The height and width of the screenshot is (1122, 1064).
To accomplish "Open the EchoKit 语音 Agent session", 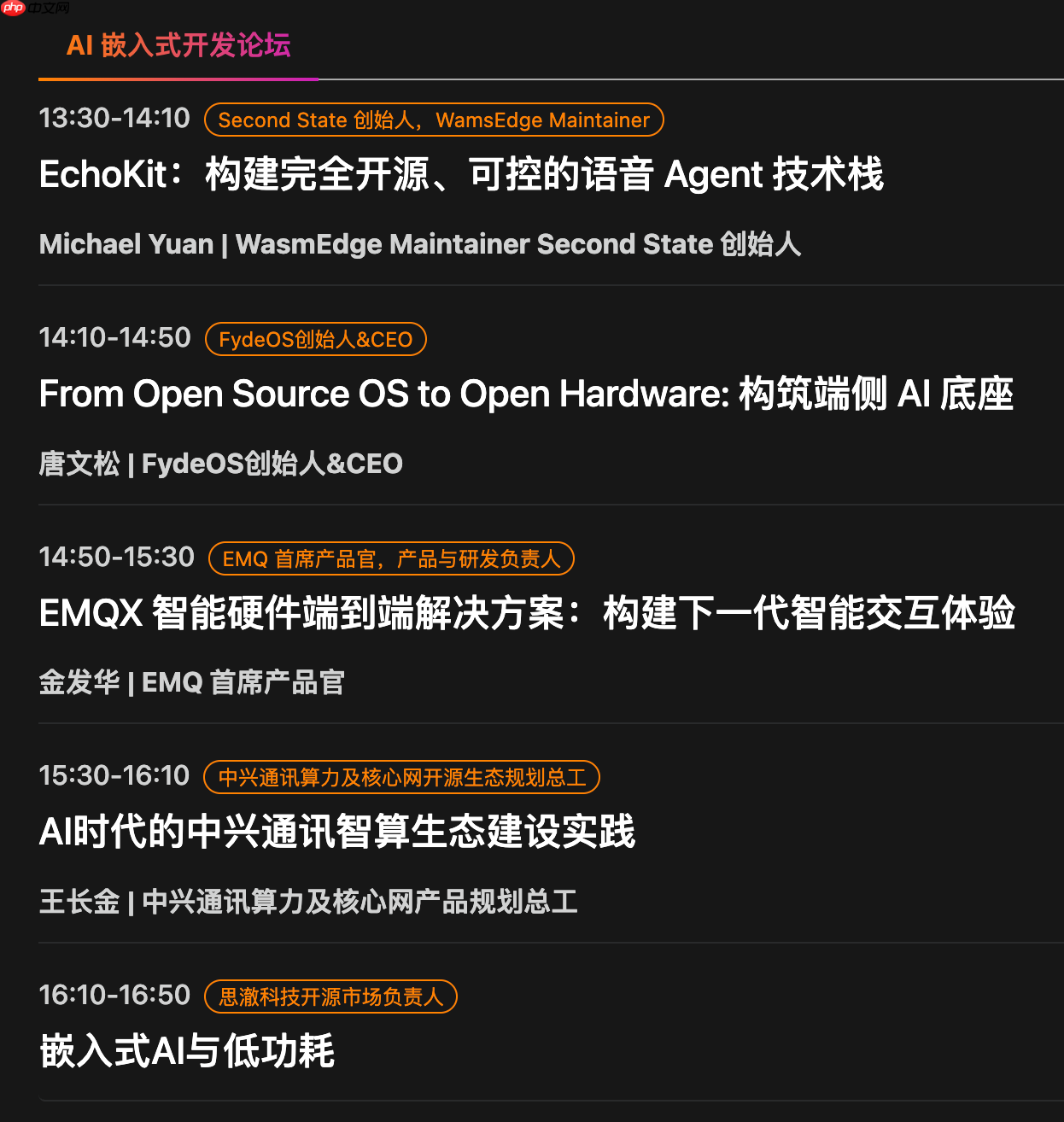I will coord(461,173).
